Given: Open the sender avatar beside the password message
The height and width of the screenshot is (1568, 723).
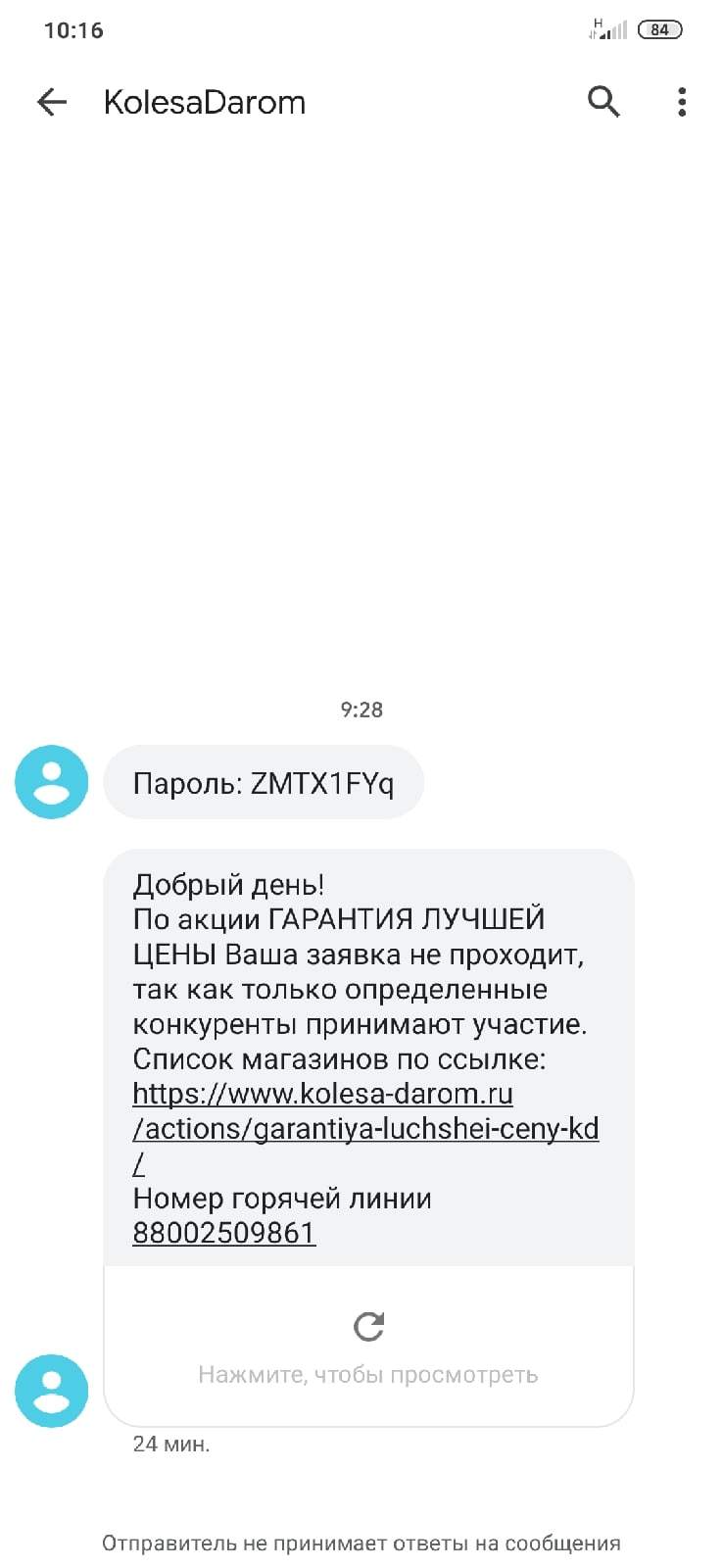Looking at the screenshot, I should [x=52, y=782].
